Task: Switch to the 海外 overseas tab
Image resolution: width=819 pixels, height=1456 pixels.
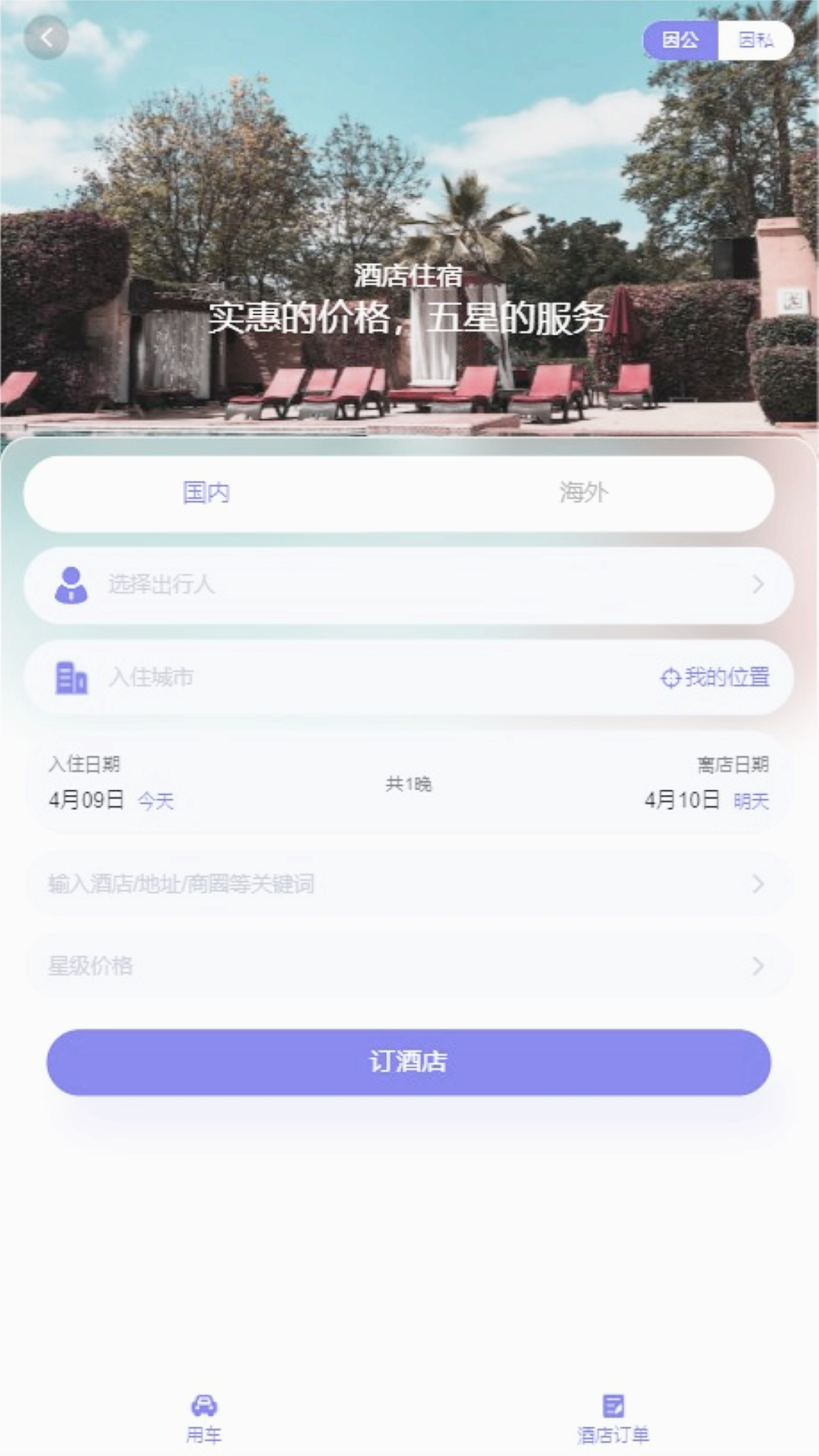Action: (x=583, y=493)
